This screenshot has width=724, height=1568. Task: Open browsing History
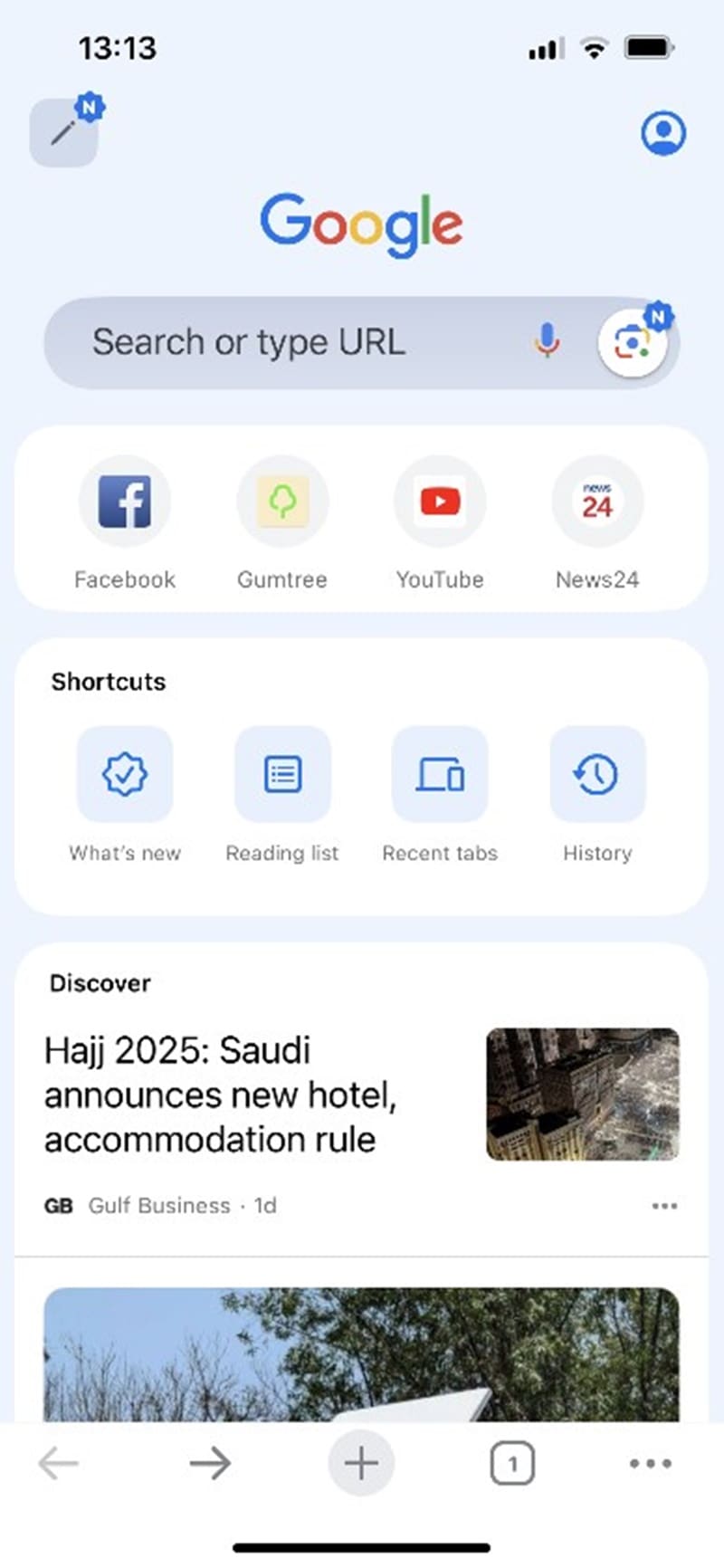(597, 775)
